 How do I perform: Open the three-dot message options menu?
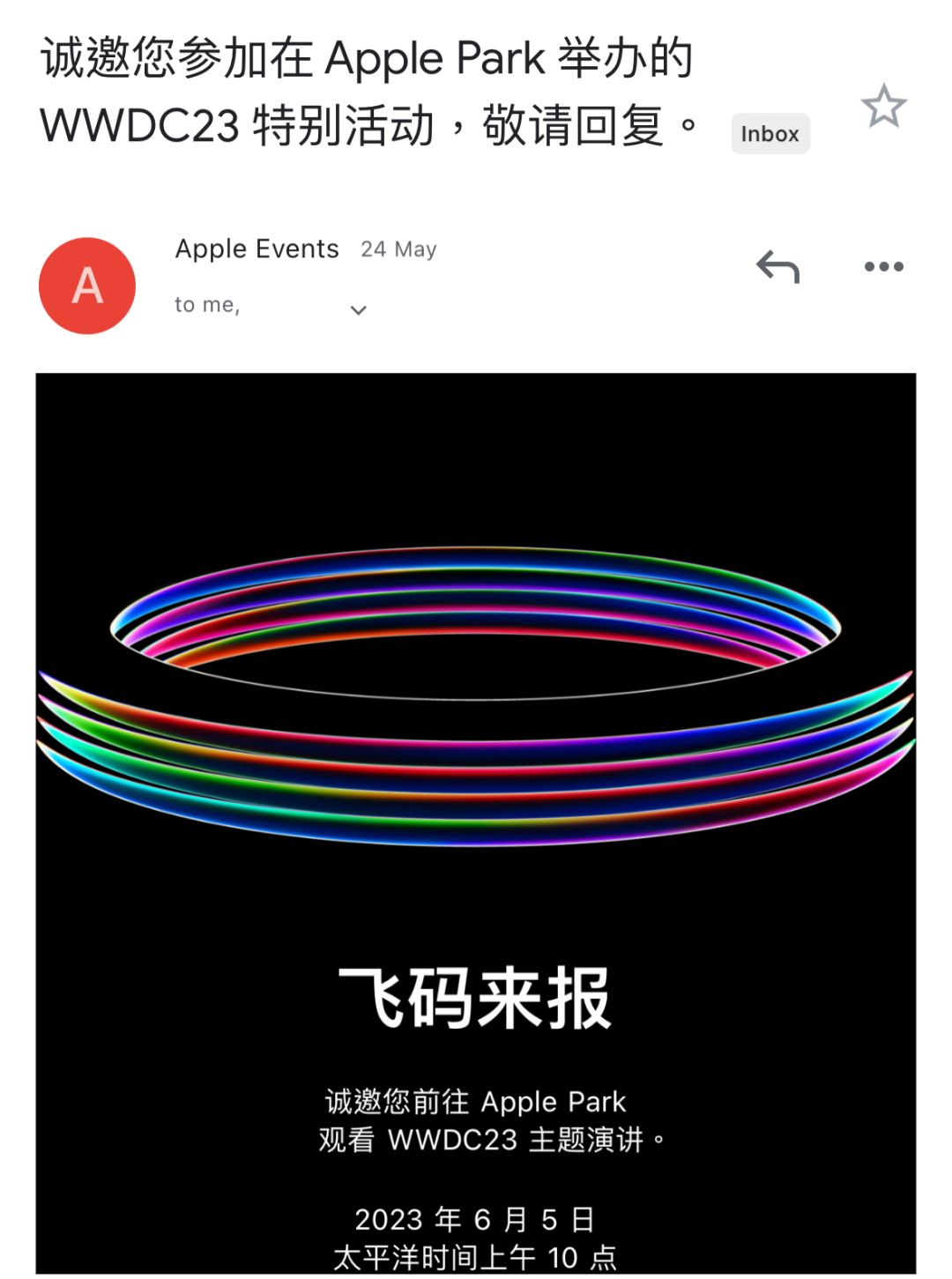[x=883, y=266]
